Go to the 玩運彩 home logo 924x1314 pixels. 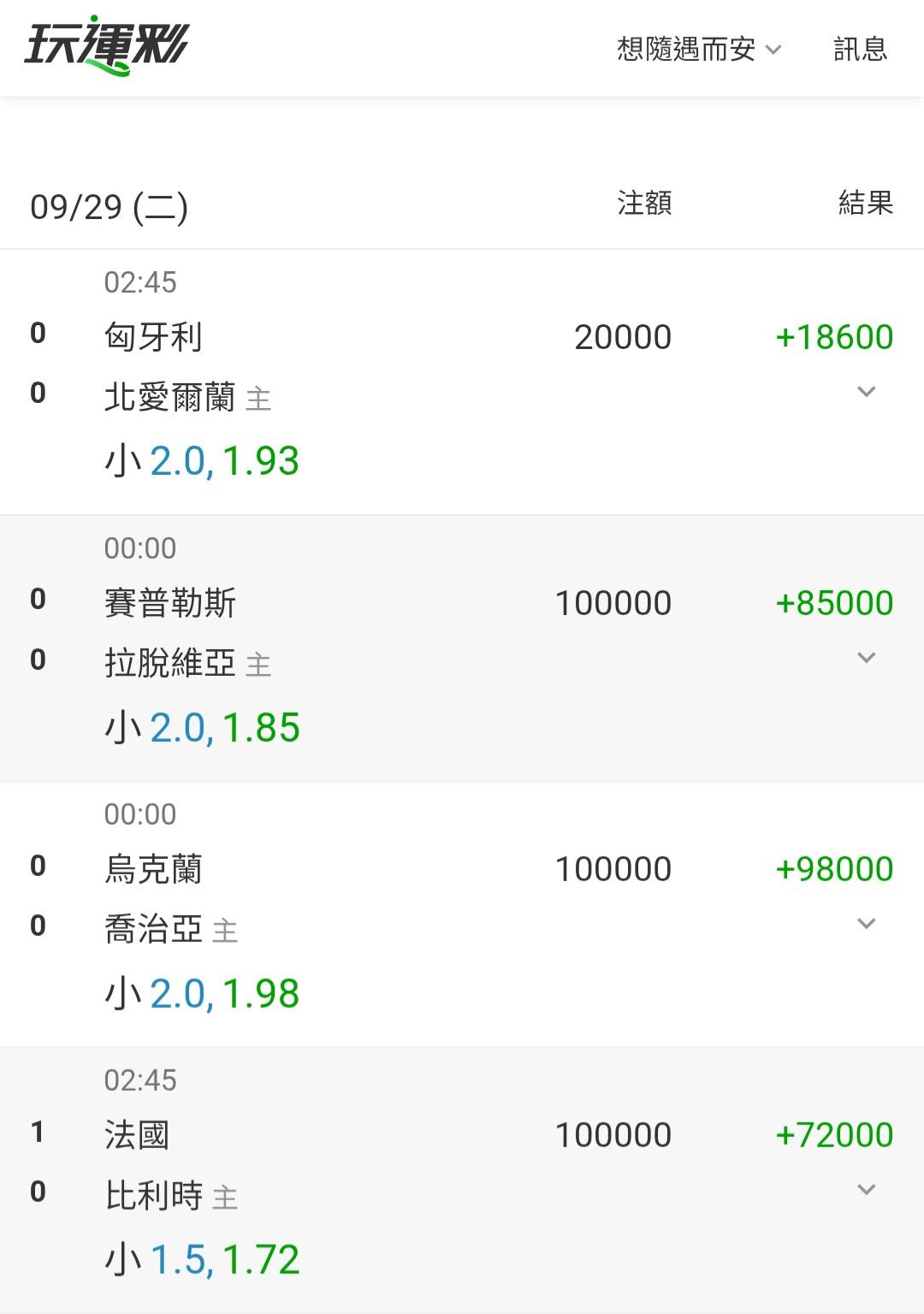105,46
